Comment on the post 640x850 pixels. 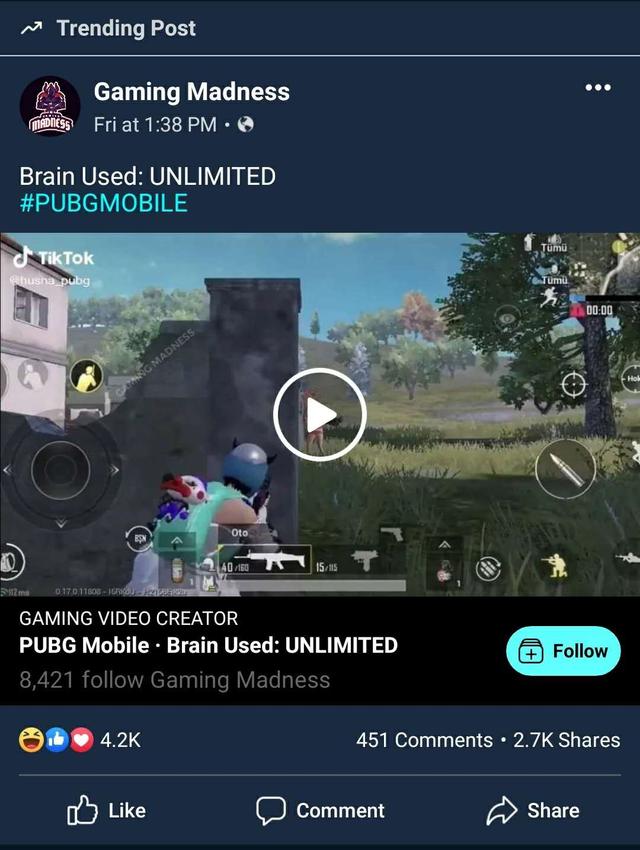coord(320,810)
